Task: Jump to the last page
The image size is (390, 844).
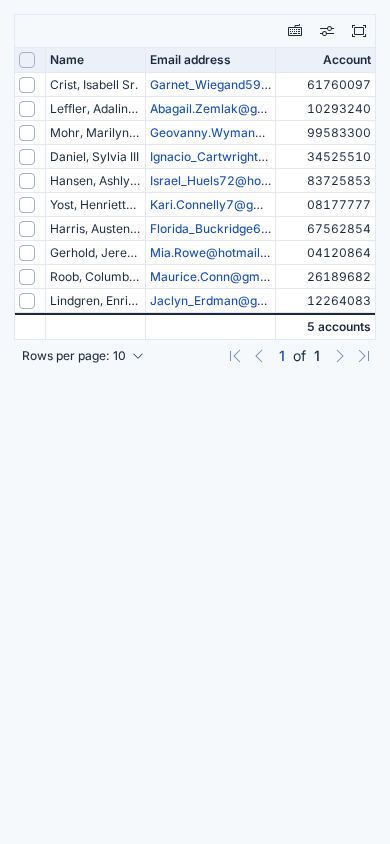Action: pyautogui.click(x=364, y=356)
